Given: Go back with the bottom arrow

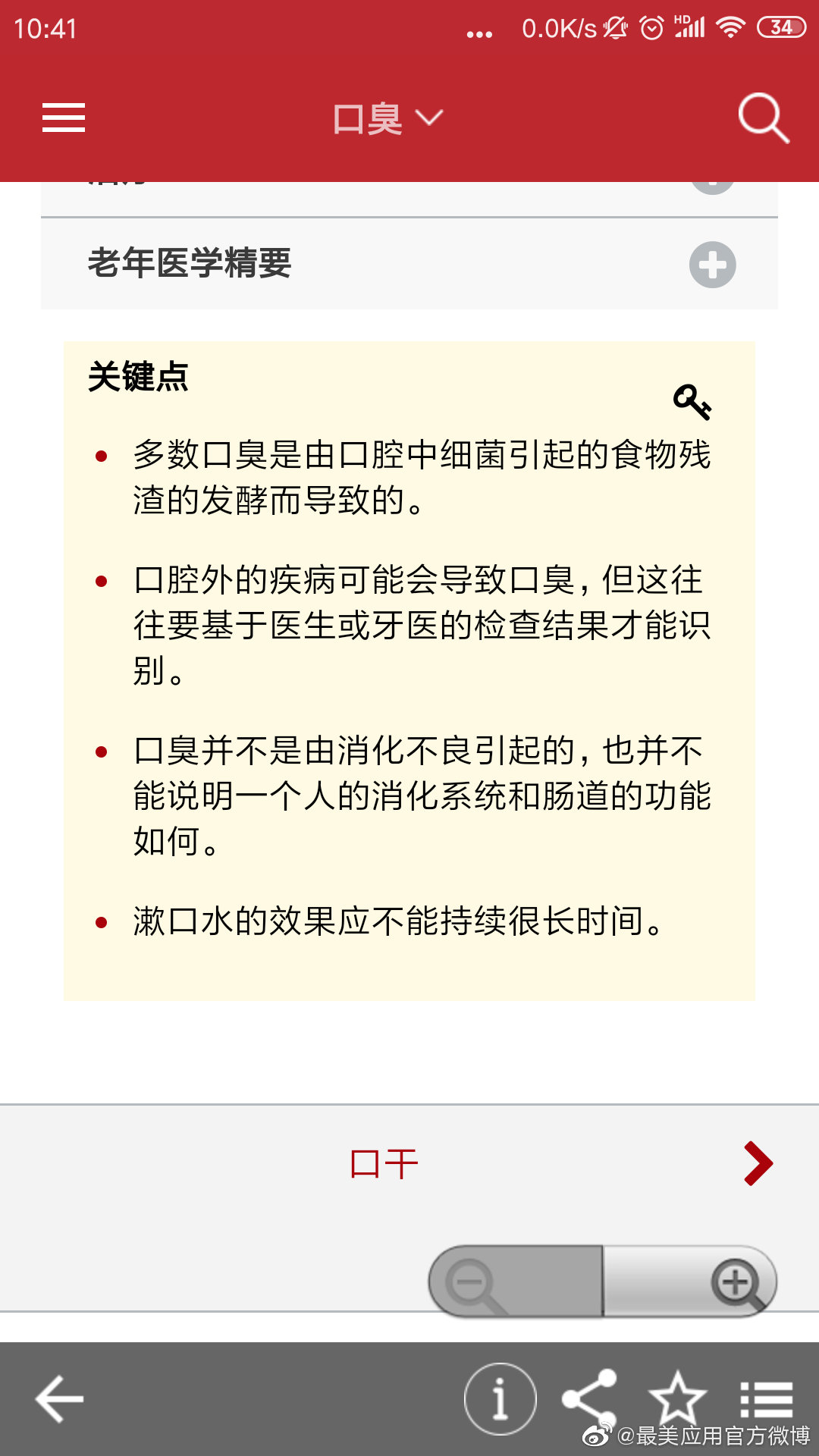Looking at the screenshot, I should click(60, 1399).
